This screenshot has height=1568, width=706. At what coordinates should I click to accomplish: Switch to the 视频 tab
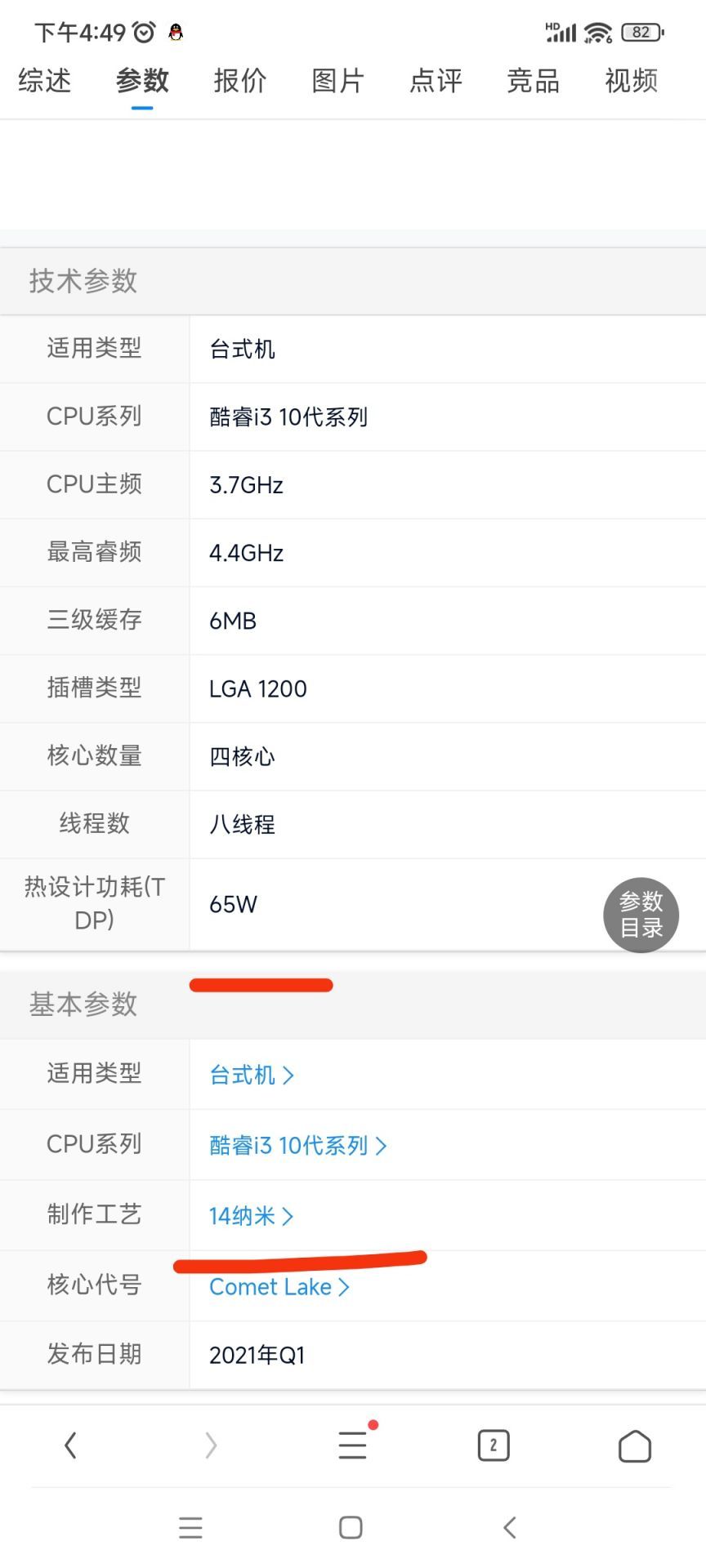coord(631,81)
